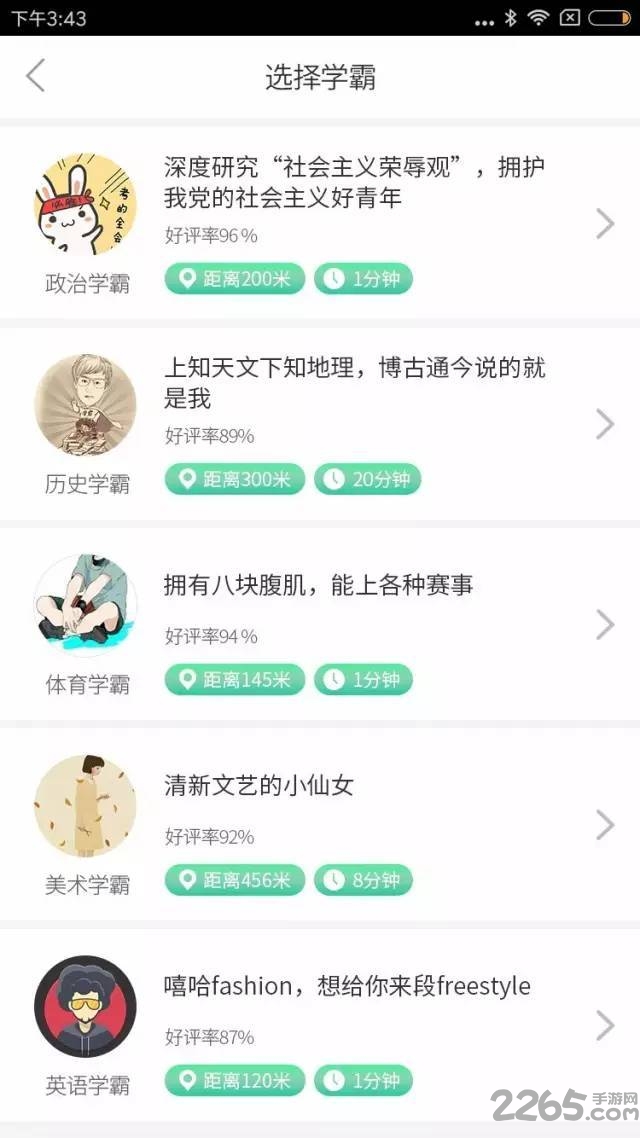Go back from 选择学霸 screen
The height and width of the screenshot is (1138, 640).
36,75
